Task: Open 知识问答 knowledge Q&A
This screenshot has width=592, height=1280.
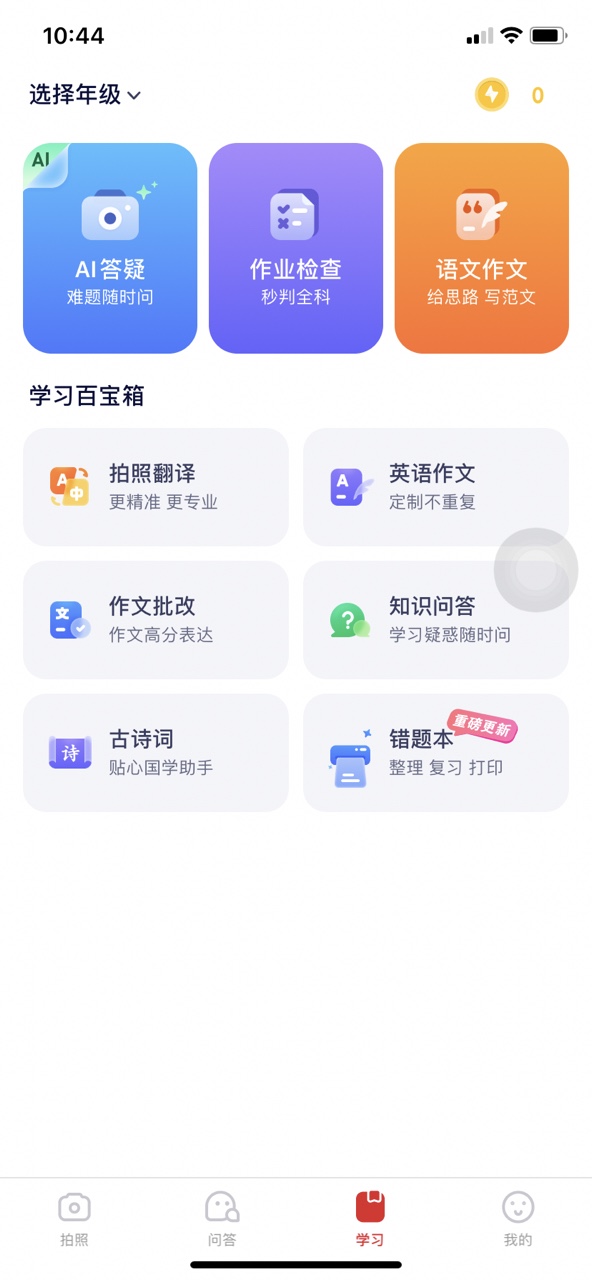Action: pos(436,620)
